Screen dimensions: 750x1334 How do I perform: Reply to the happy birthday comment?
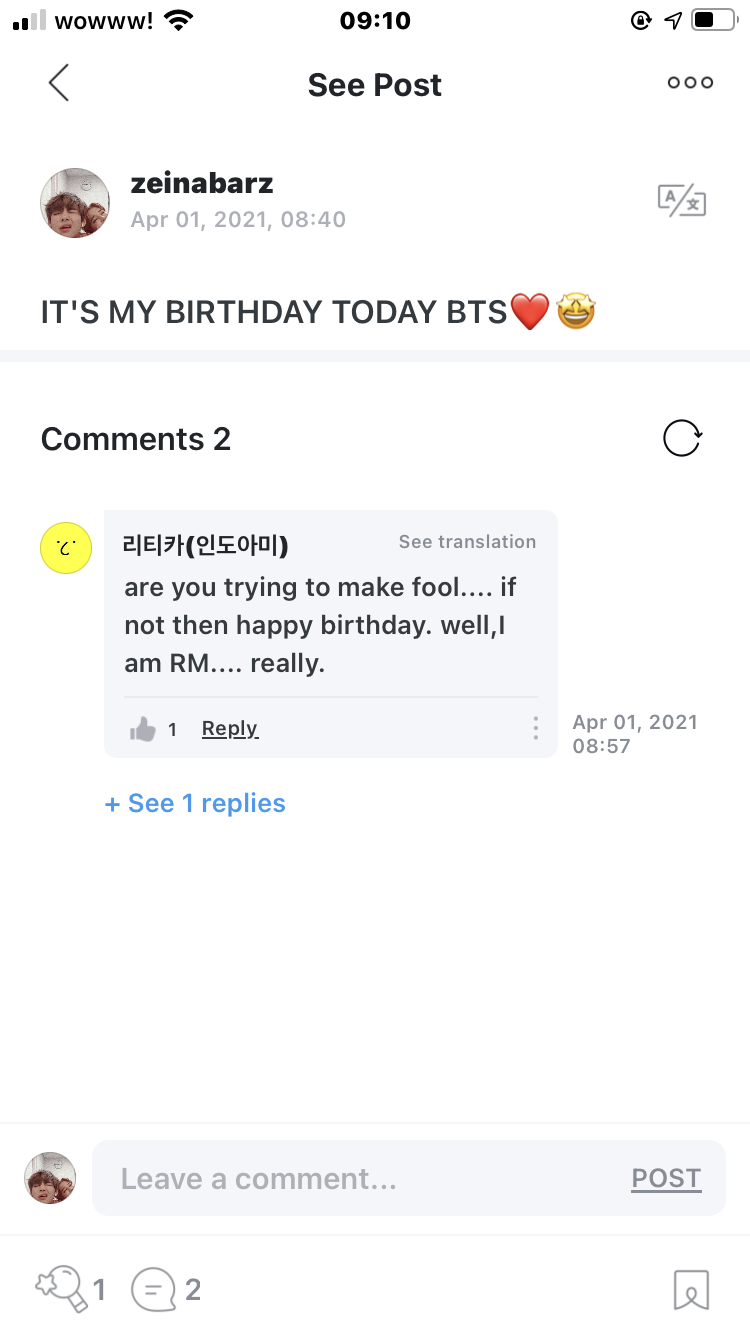pyautogui.click(x=230, y=729)
